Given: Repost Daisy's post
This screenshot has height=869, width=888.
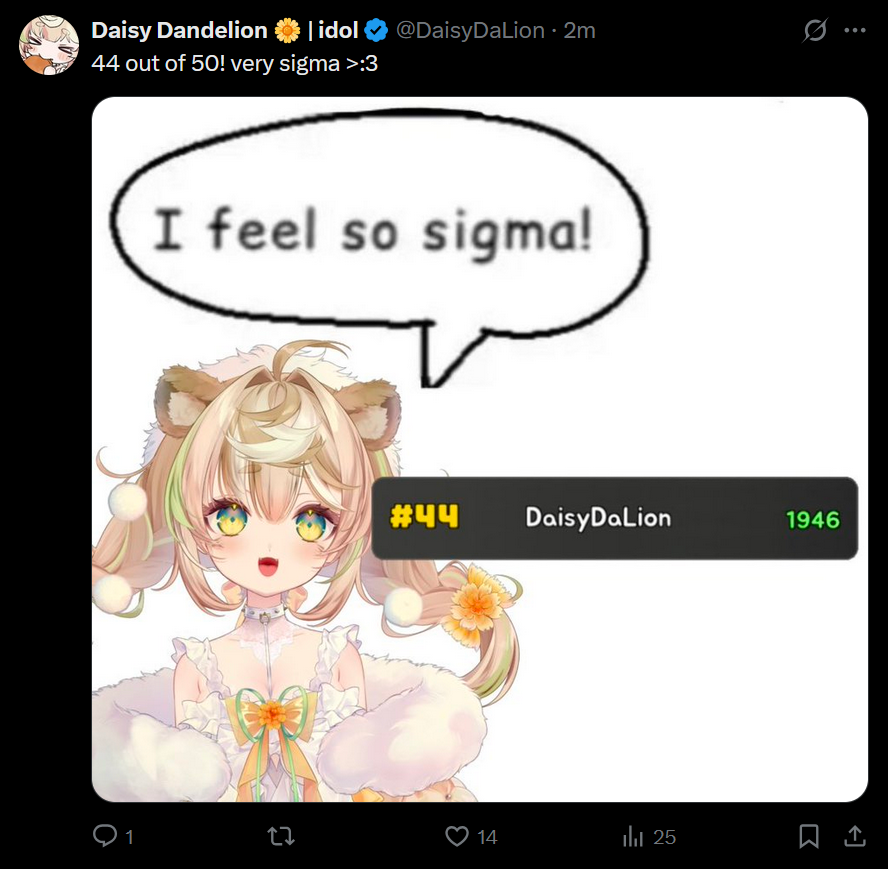Looking at the screenshot, I should (281, 836).
